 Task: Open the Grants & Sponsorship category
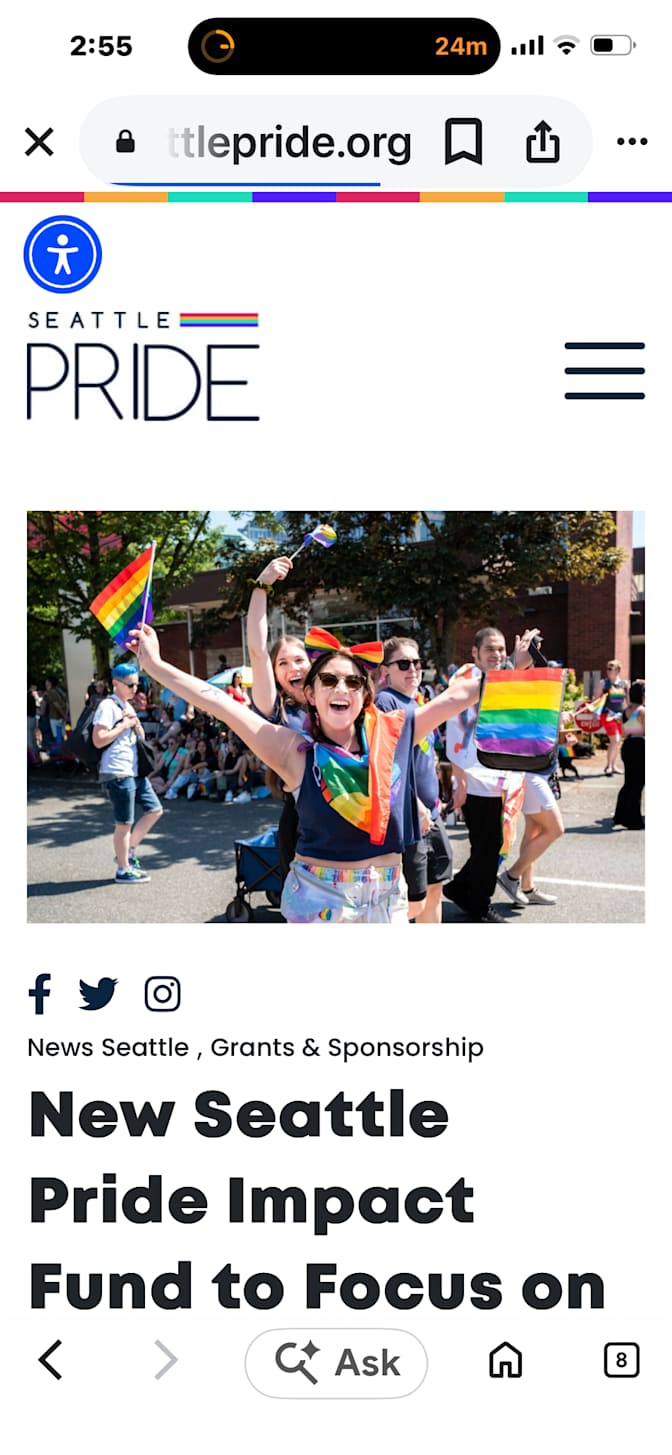pyautogui.click(x=347, y=1047)
